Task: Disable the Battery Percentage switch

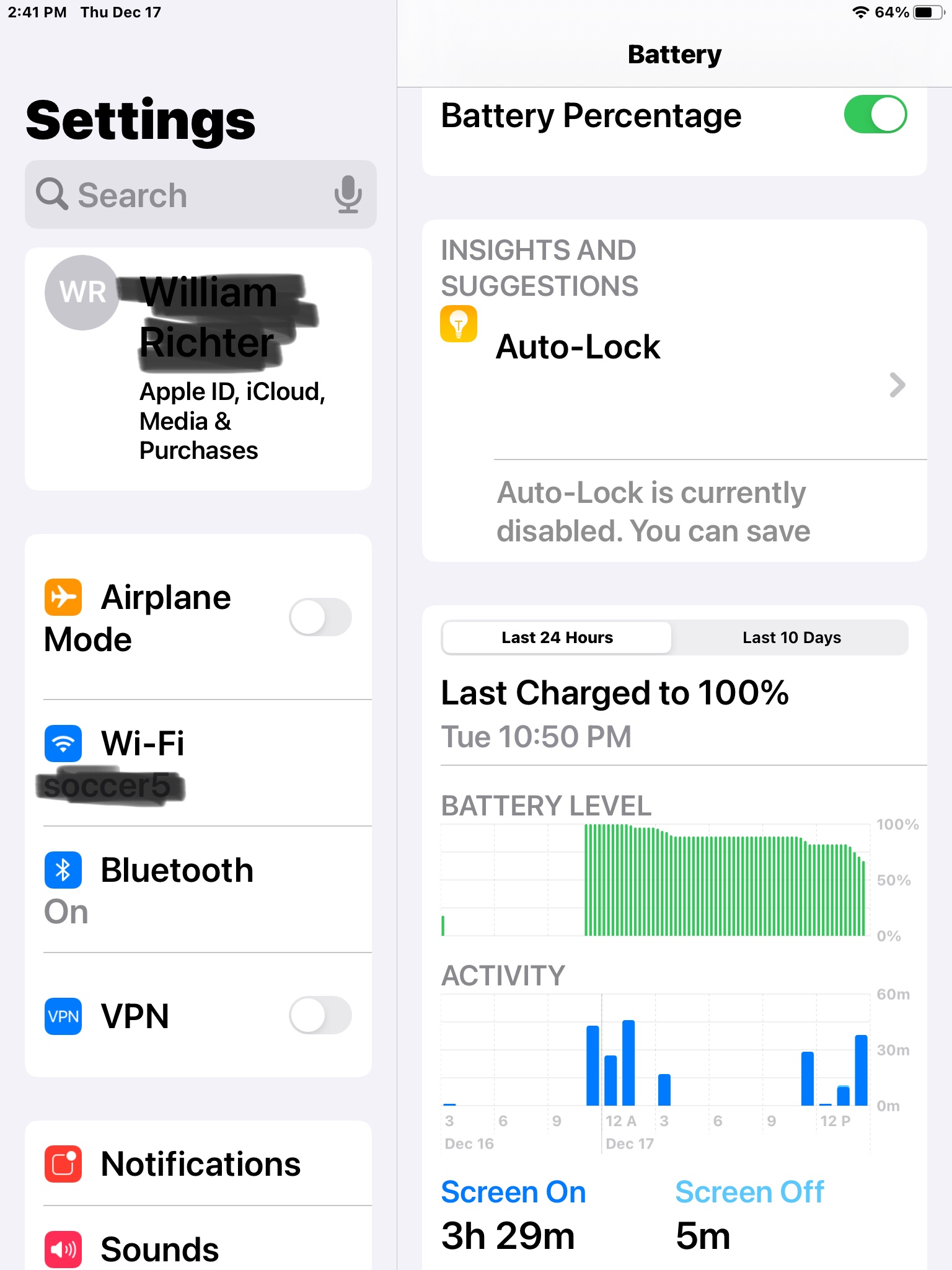Action: click(875, 115)
